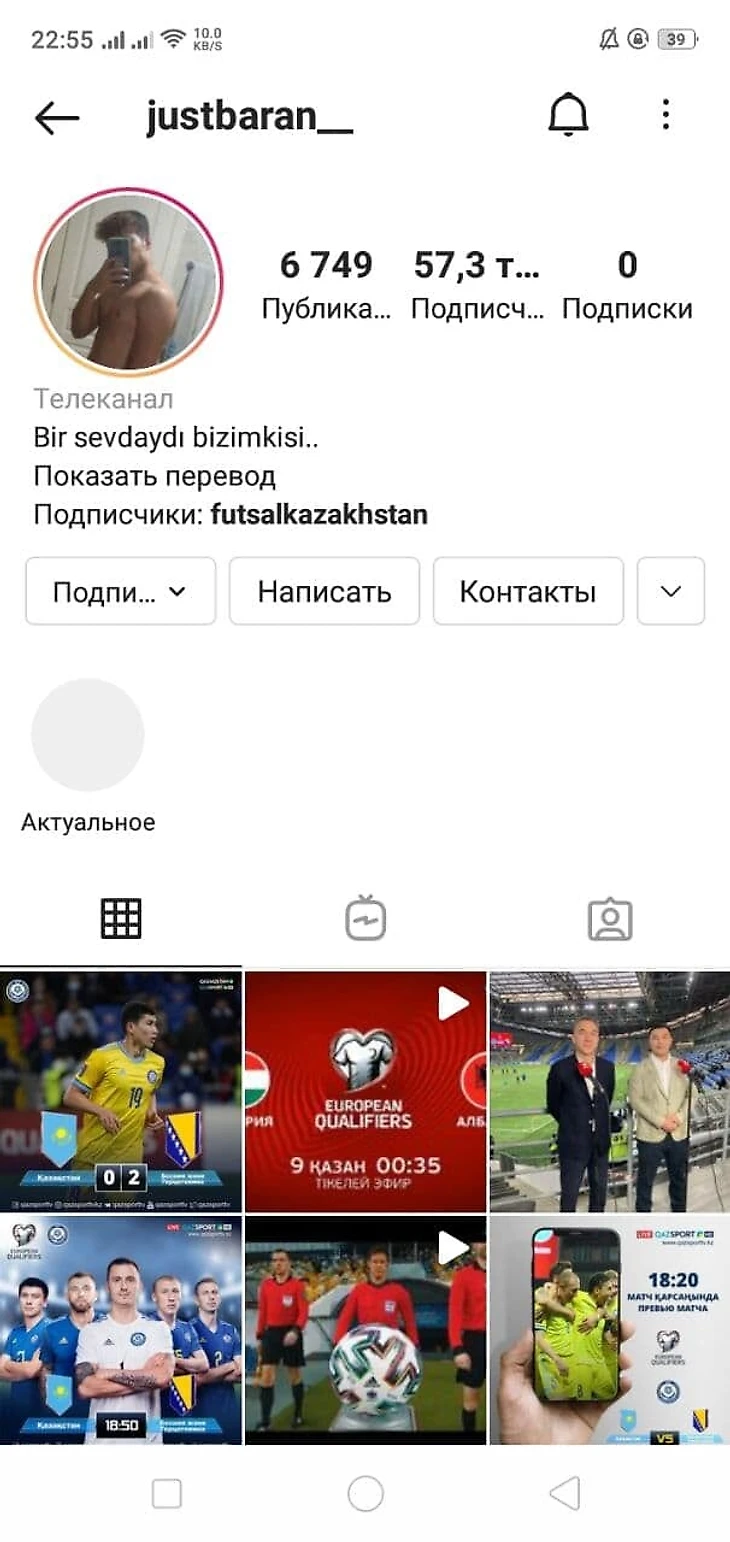Viewport: 730px width, 1542px height.
Task: Switch to the tagged photos tab
Action: (x=610, y=918)
